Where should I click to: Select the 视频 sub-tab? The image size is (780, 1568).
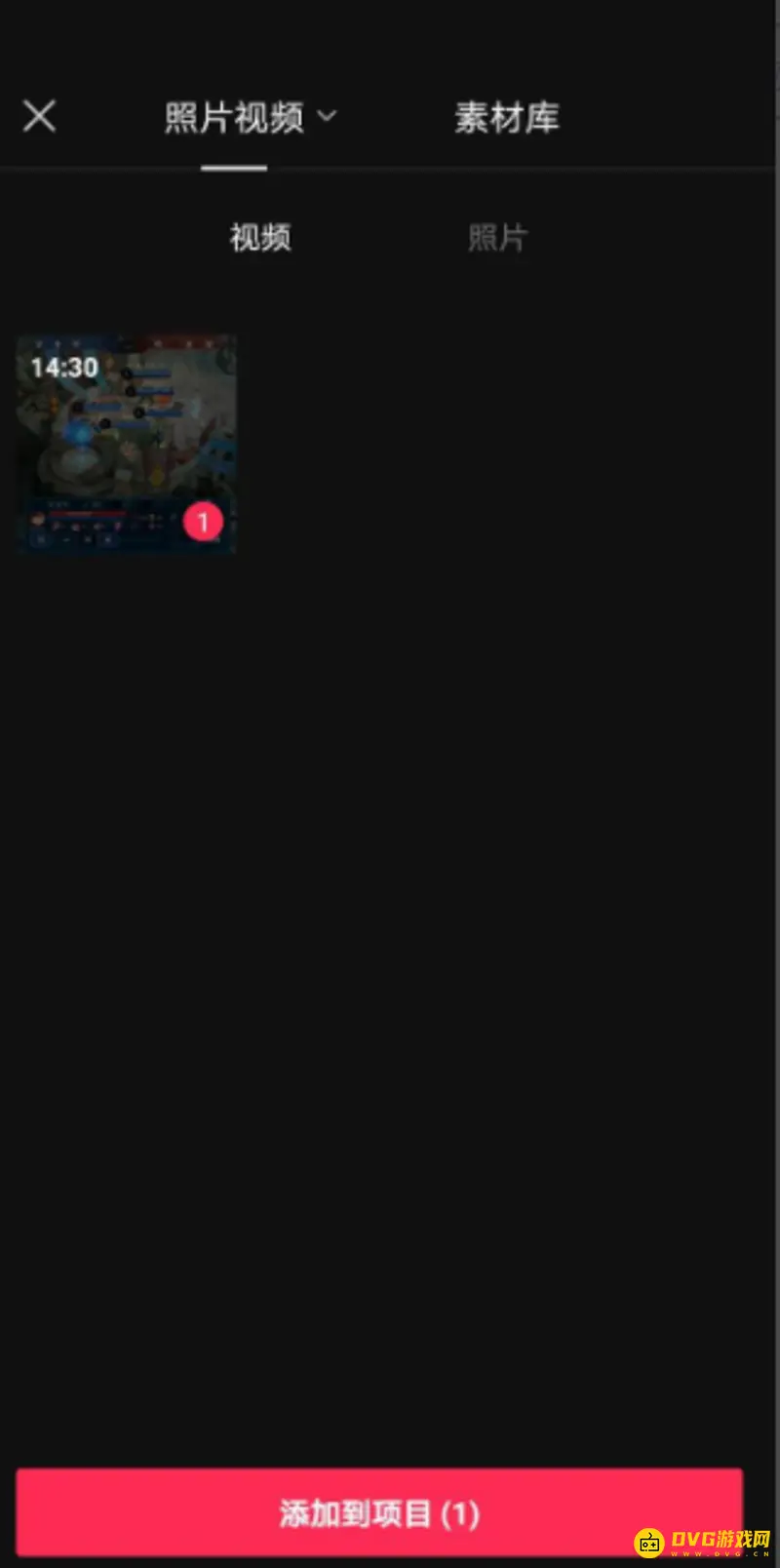pyautogui.click(x=260, y=237)
